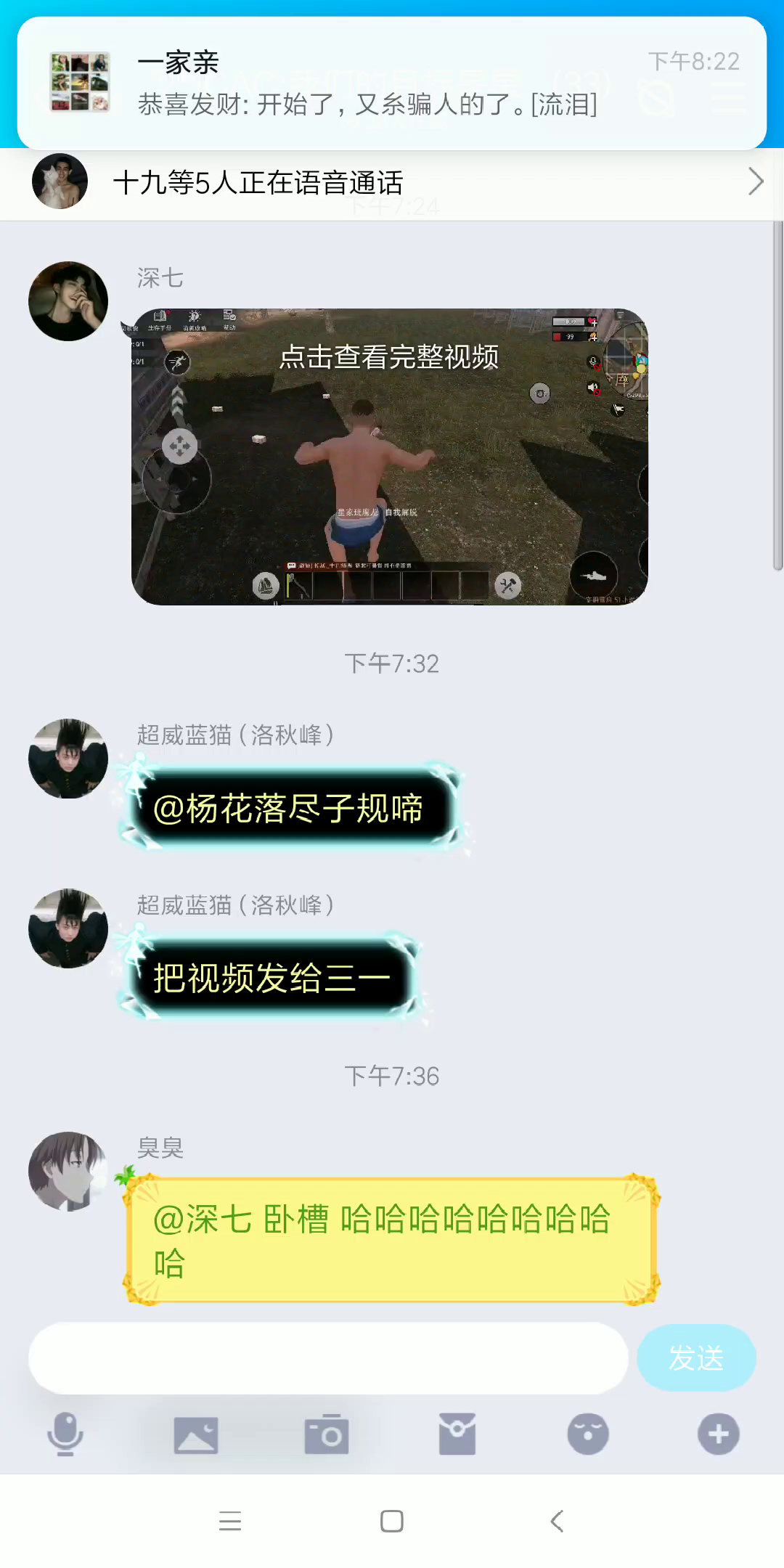Open the 一家亲 notification banner
The width and height of the screenshot is (784, 1568).
coord(392,83)
